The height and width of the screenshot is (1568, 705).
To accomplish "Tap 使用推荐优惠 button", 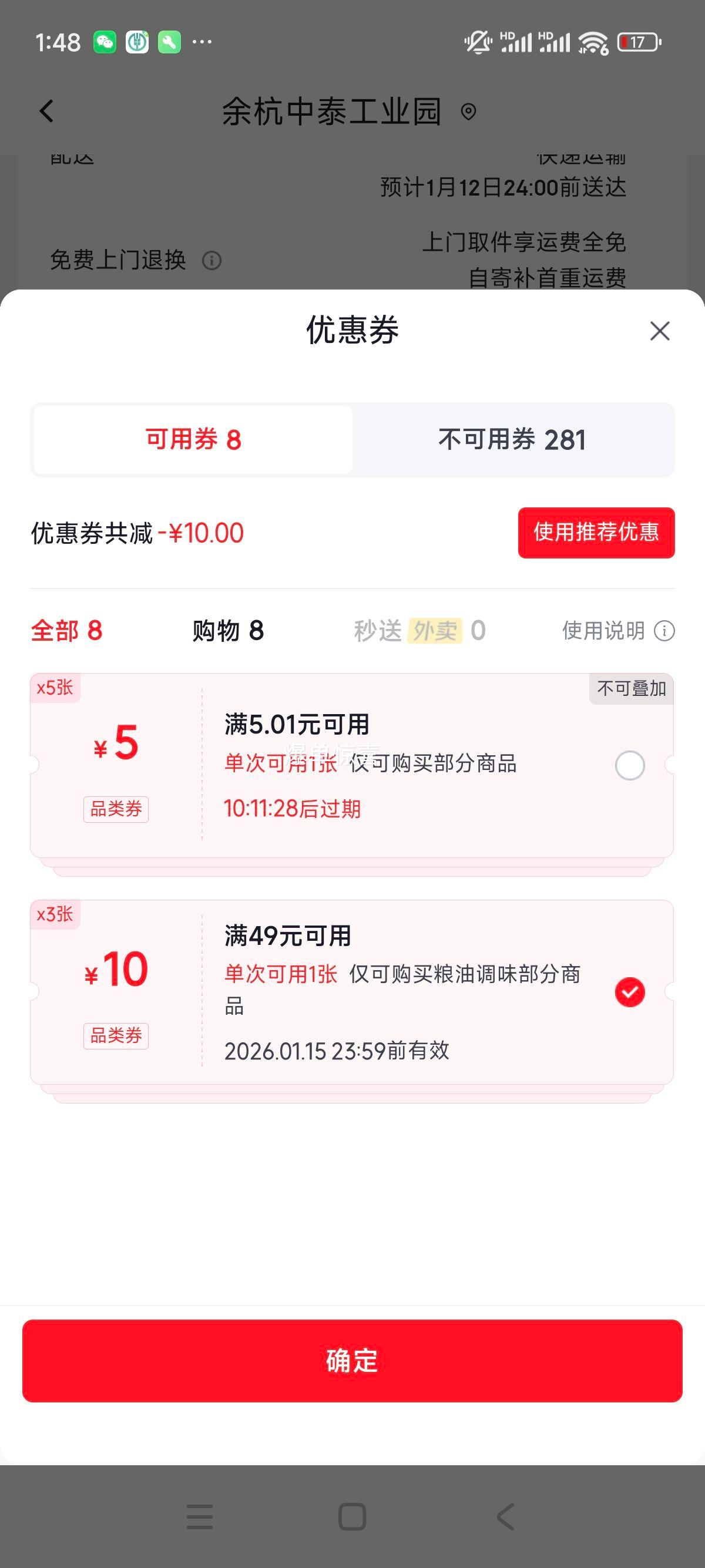I will (596, 533).
